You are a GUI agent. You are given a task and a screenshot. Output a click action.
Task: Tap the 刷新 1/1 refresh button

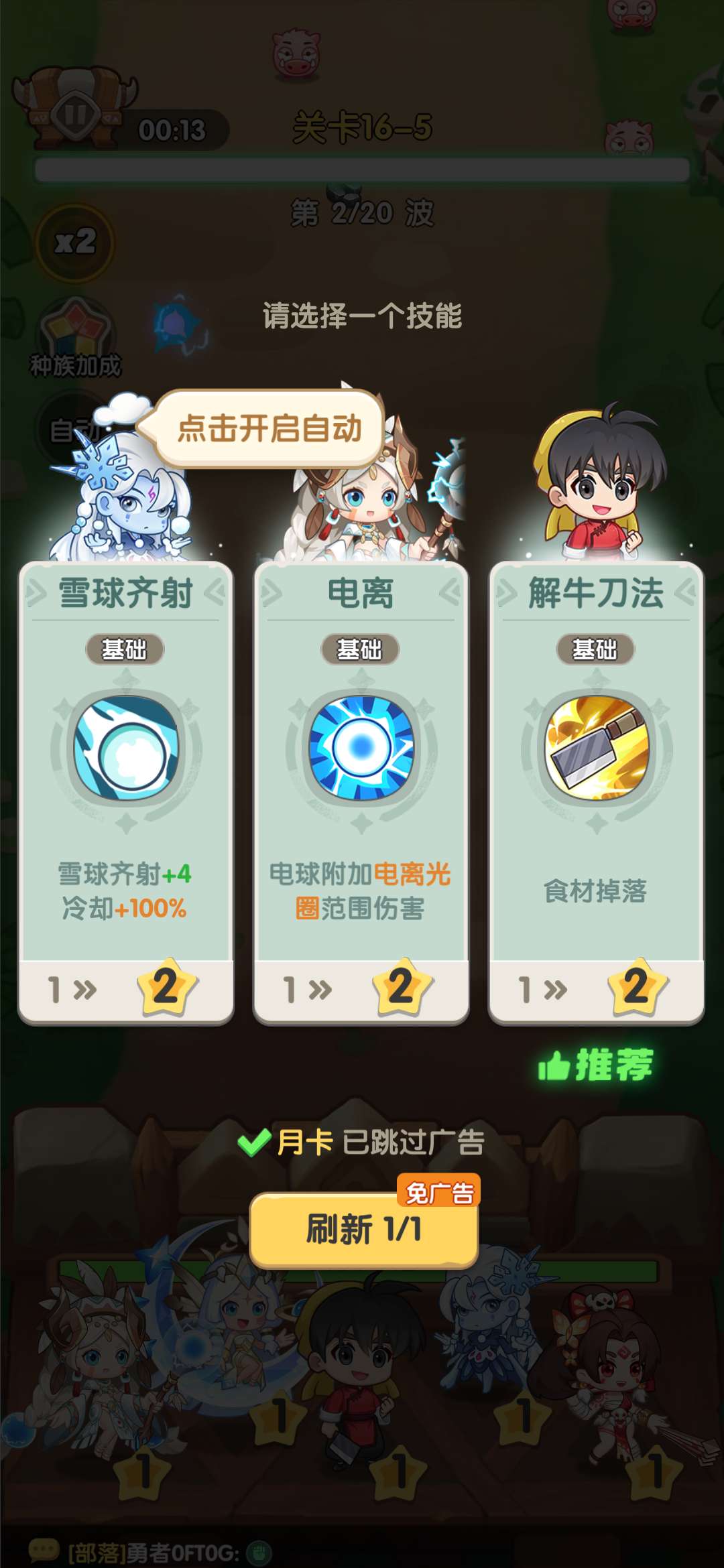(x=363, y=1229)
